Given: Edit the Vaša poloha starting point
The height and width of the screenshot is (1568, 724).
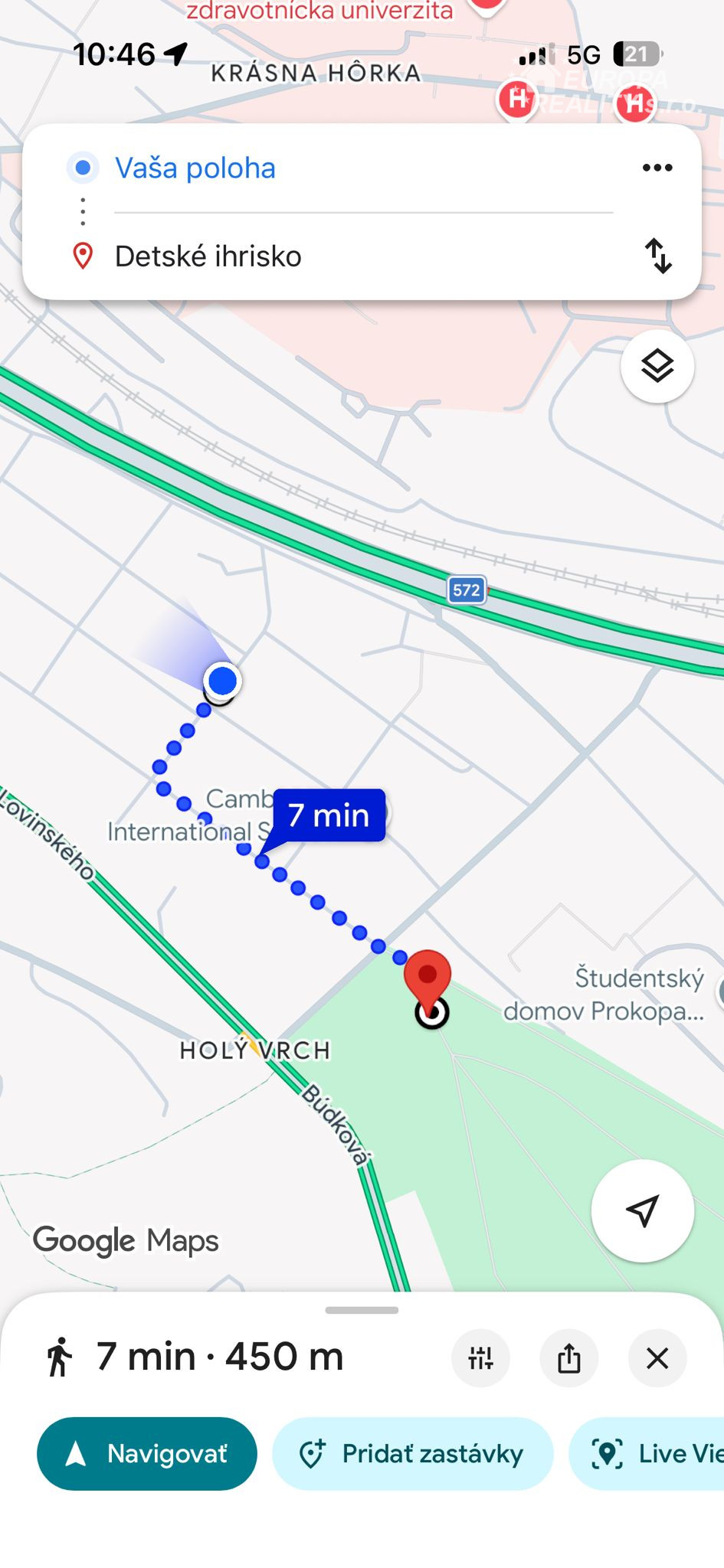Looking at the screenshot, I should 195,168.
